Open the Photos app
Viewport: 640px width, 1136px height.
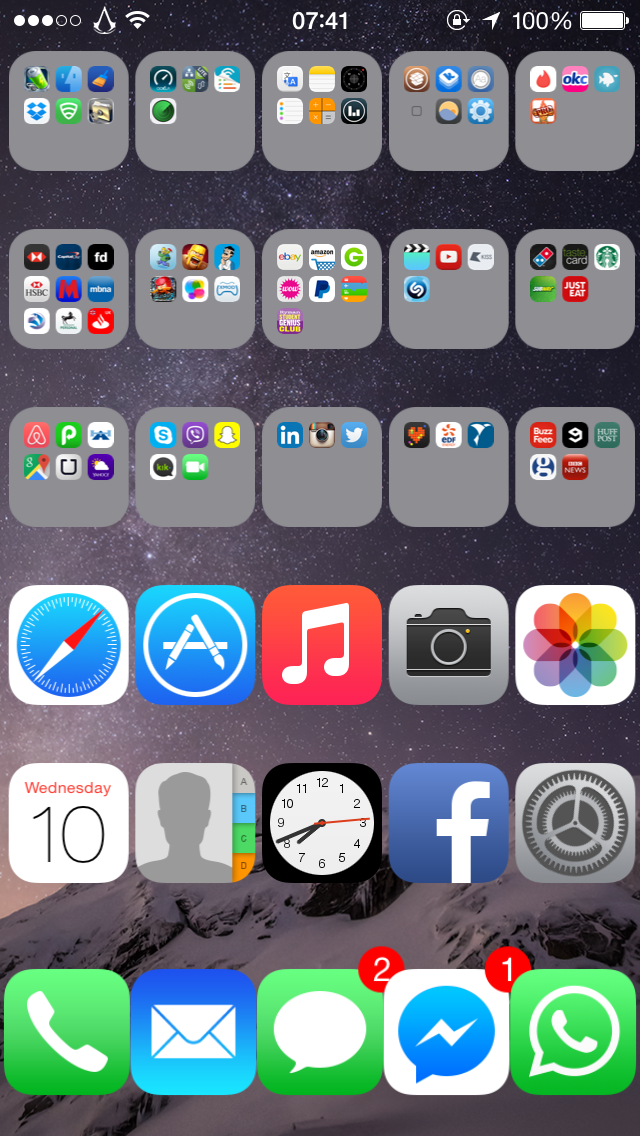pos(575,645)
